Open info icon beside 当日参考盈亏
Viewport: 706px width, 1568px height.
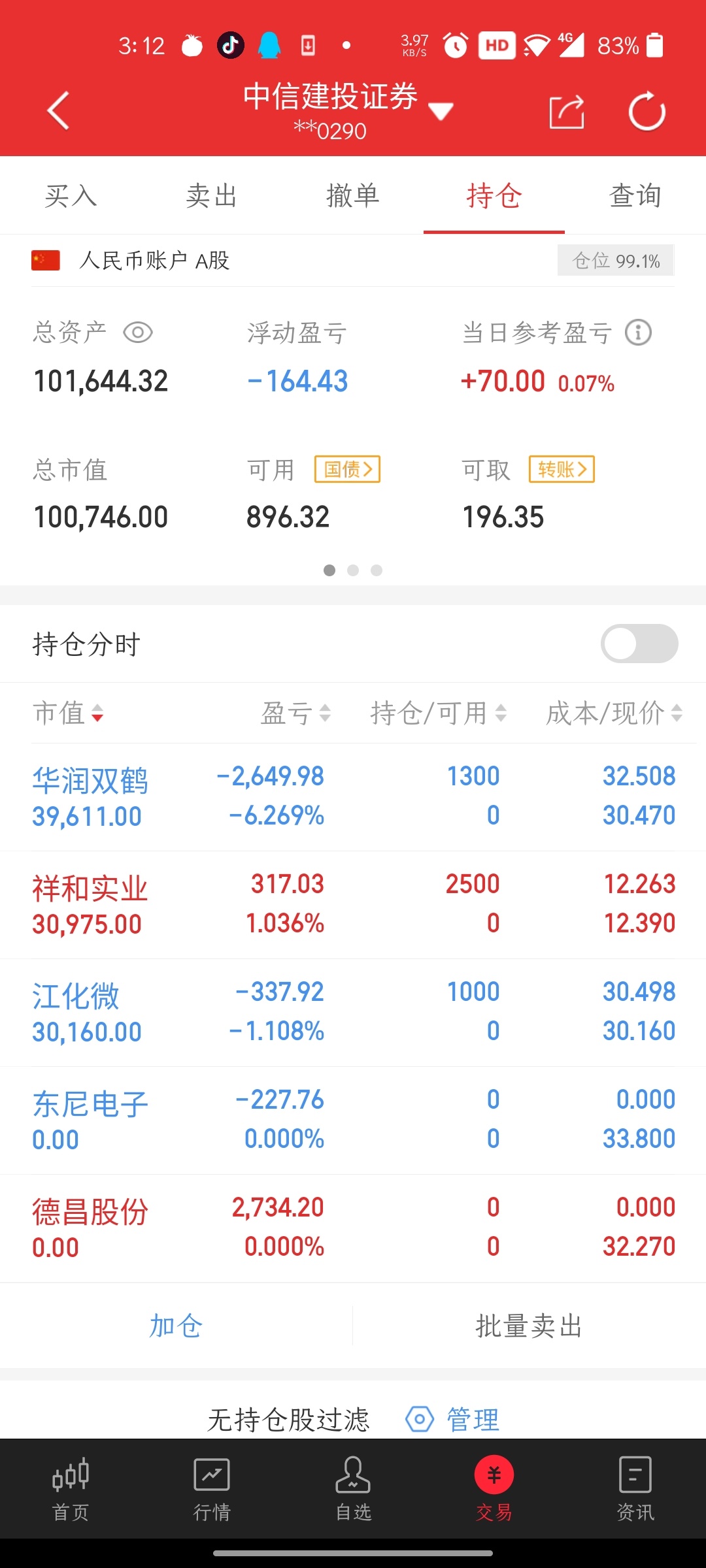[638, 333]
